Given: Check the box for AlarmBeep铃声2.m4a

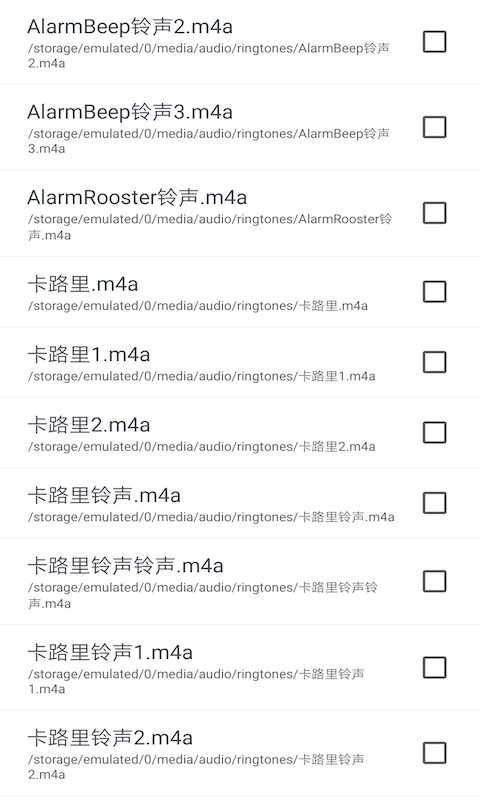Looking at the screenshot, I should pos(435,42).
